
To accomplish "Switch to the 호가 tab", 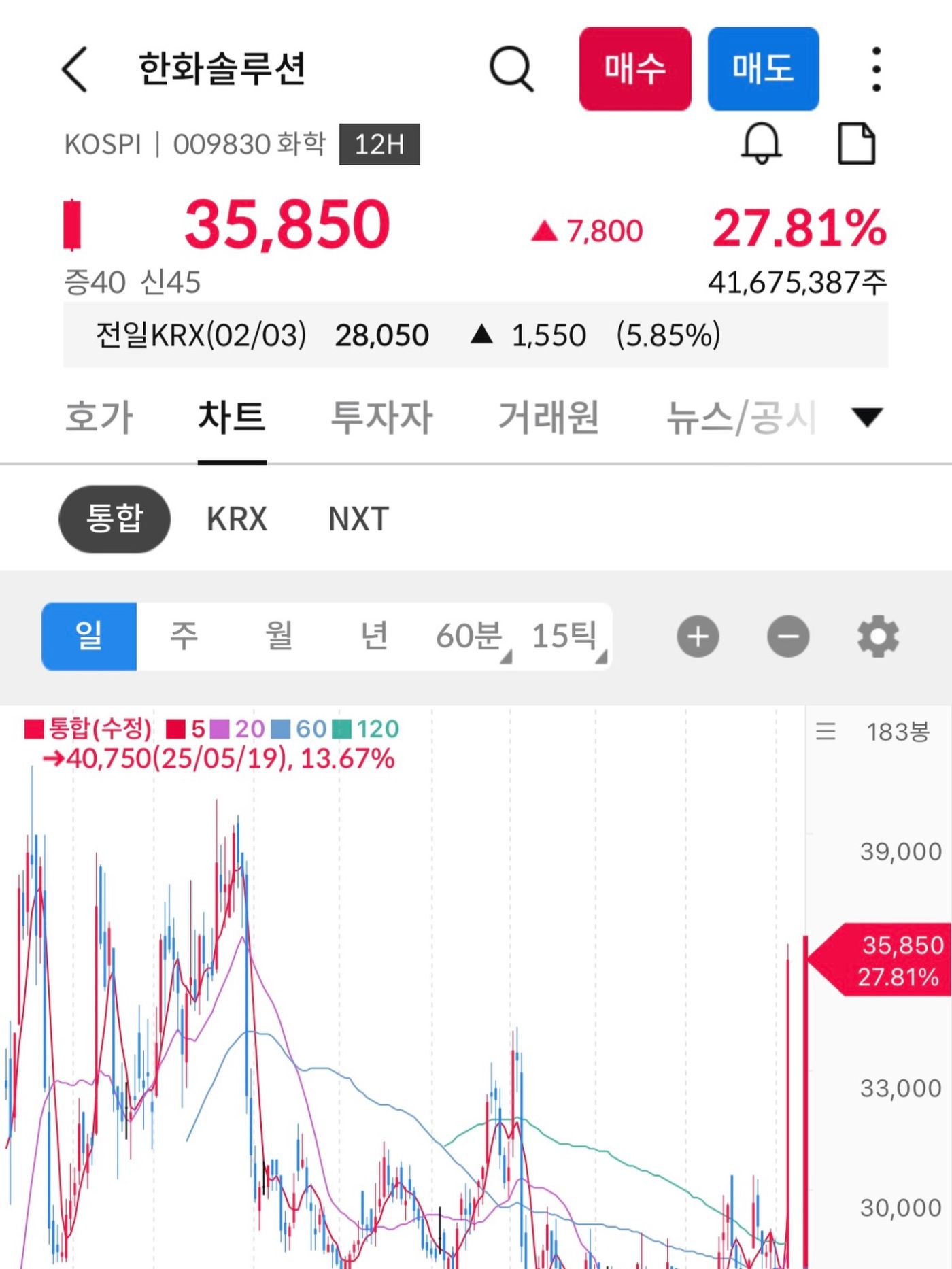I will [99, 417].
